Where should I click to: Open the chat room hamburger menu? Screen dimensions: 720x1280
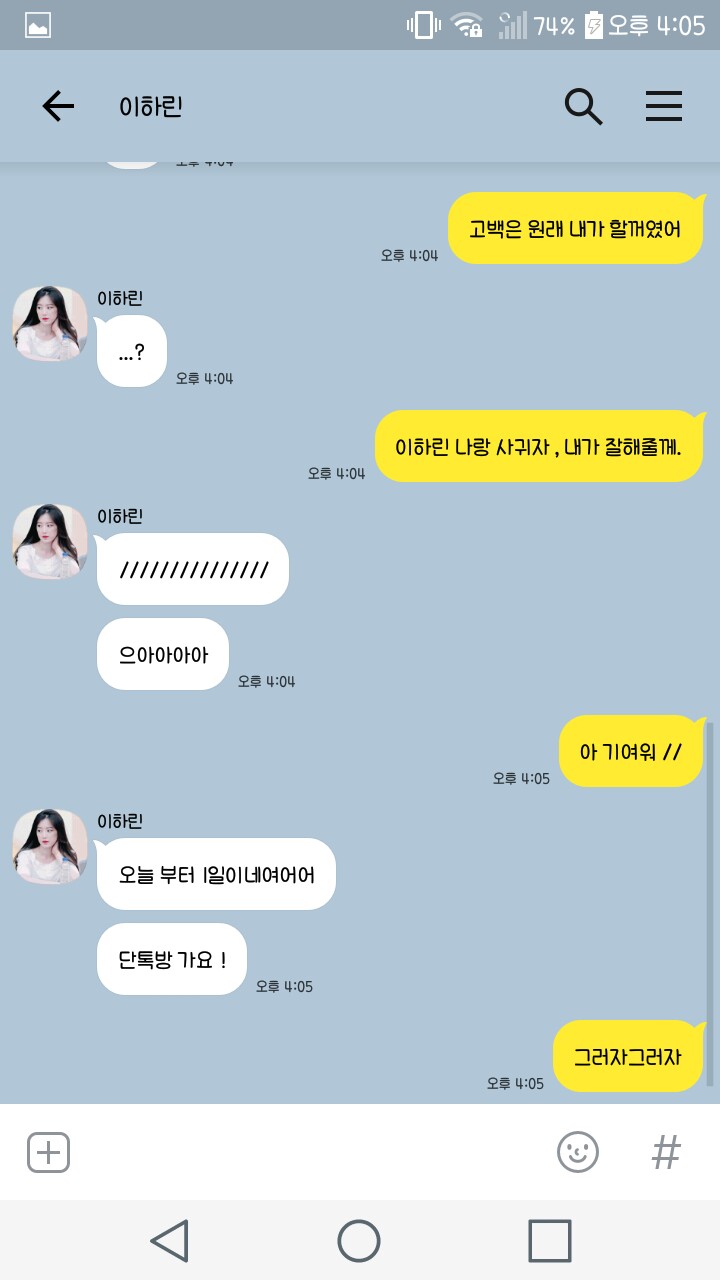[x=664, y=106]
